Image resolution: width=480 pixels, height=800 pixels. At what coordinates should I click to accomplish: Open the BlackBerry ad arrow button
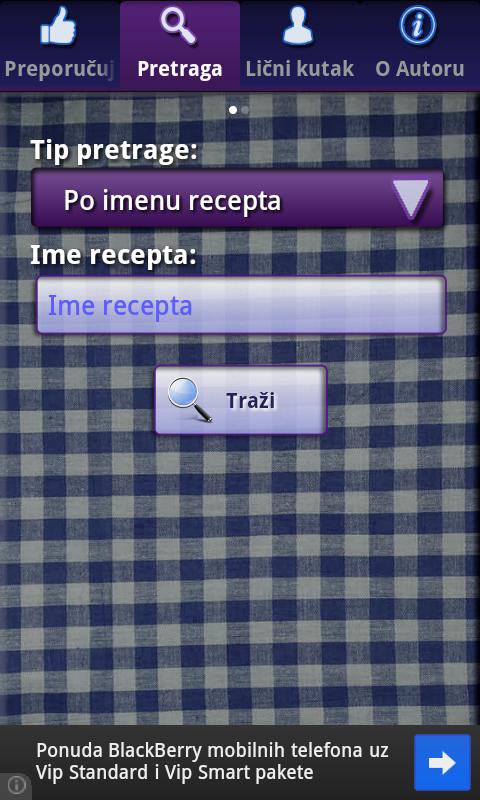pos(442,763)
